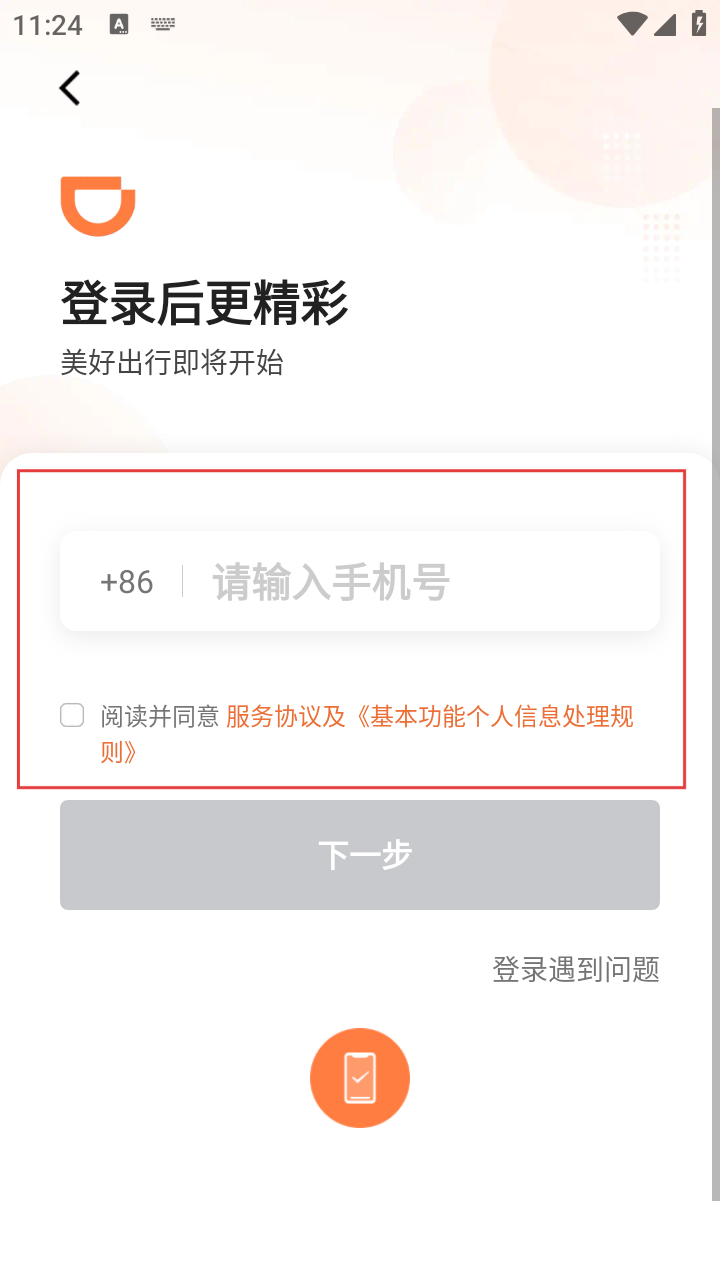Open the +86 country code selector

point(127,582)
